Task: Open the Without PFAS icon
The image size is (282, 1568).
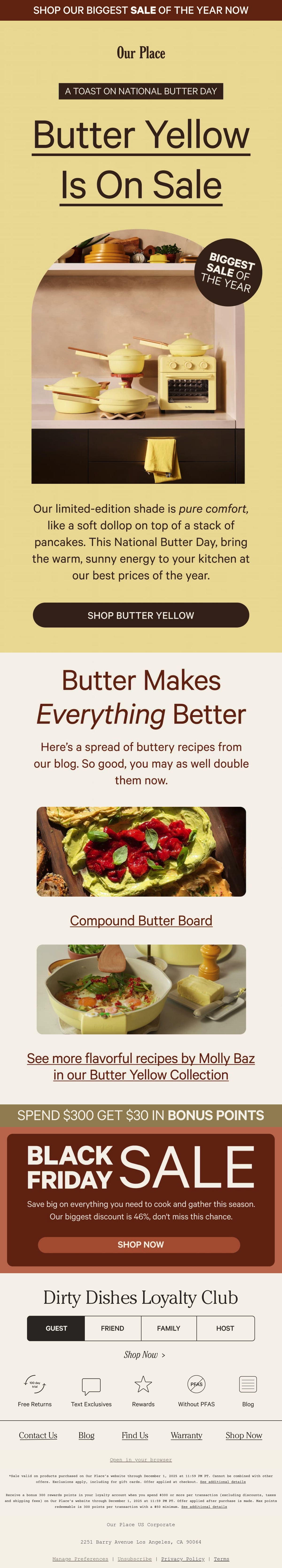Action: click(196, 1383)
